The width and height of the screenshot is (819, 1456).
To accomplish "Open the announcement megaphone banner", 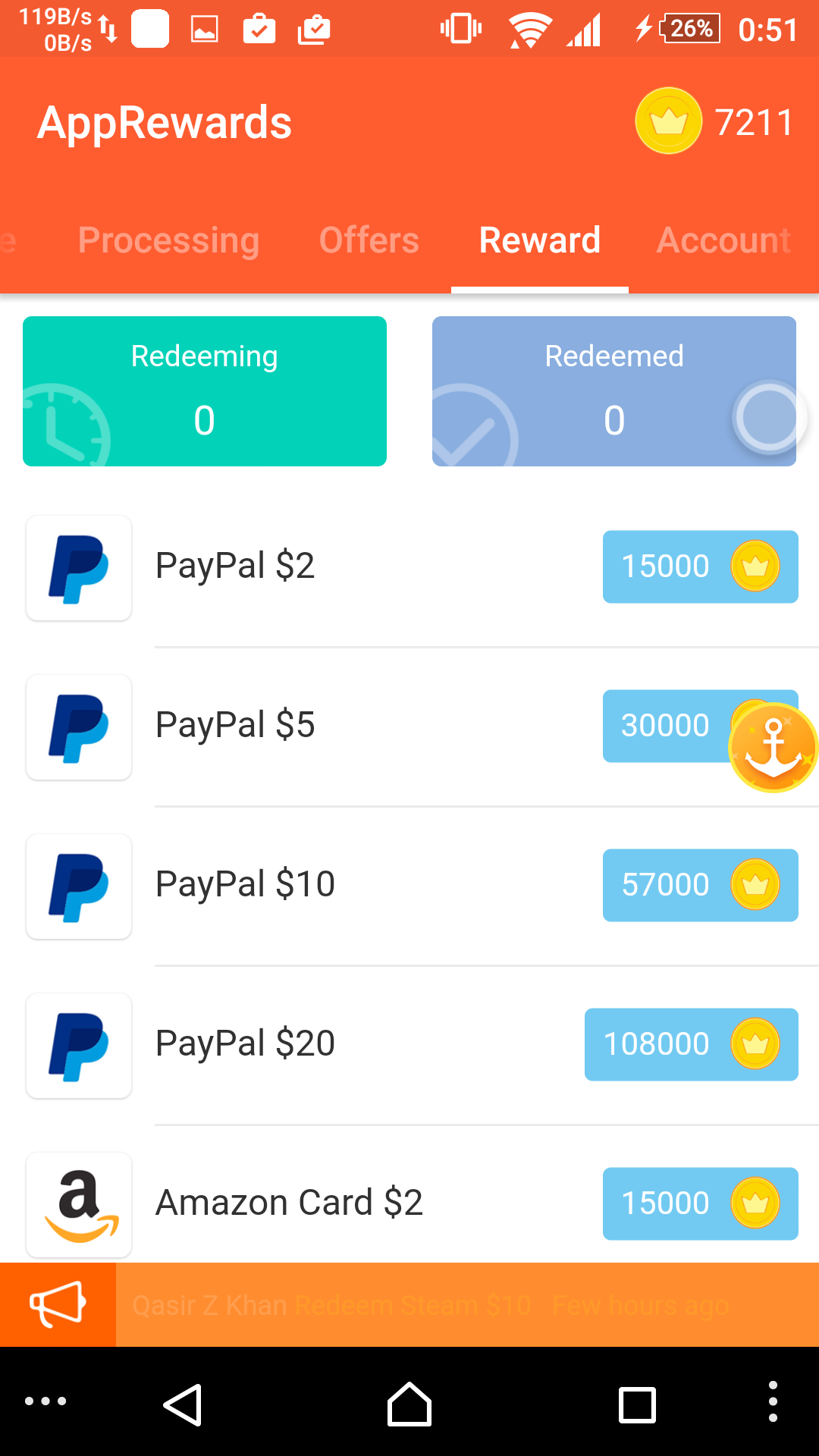I will pos(58,1304).
